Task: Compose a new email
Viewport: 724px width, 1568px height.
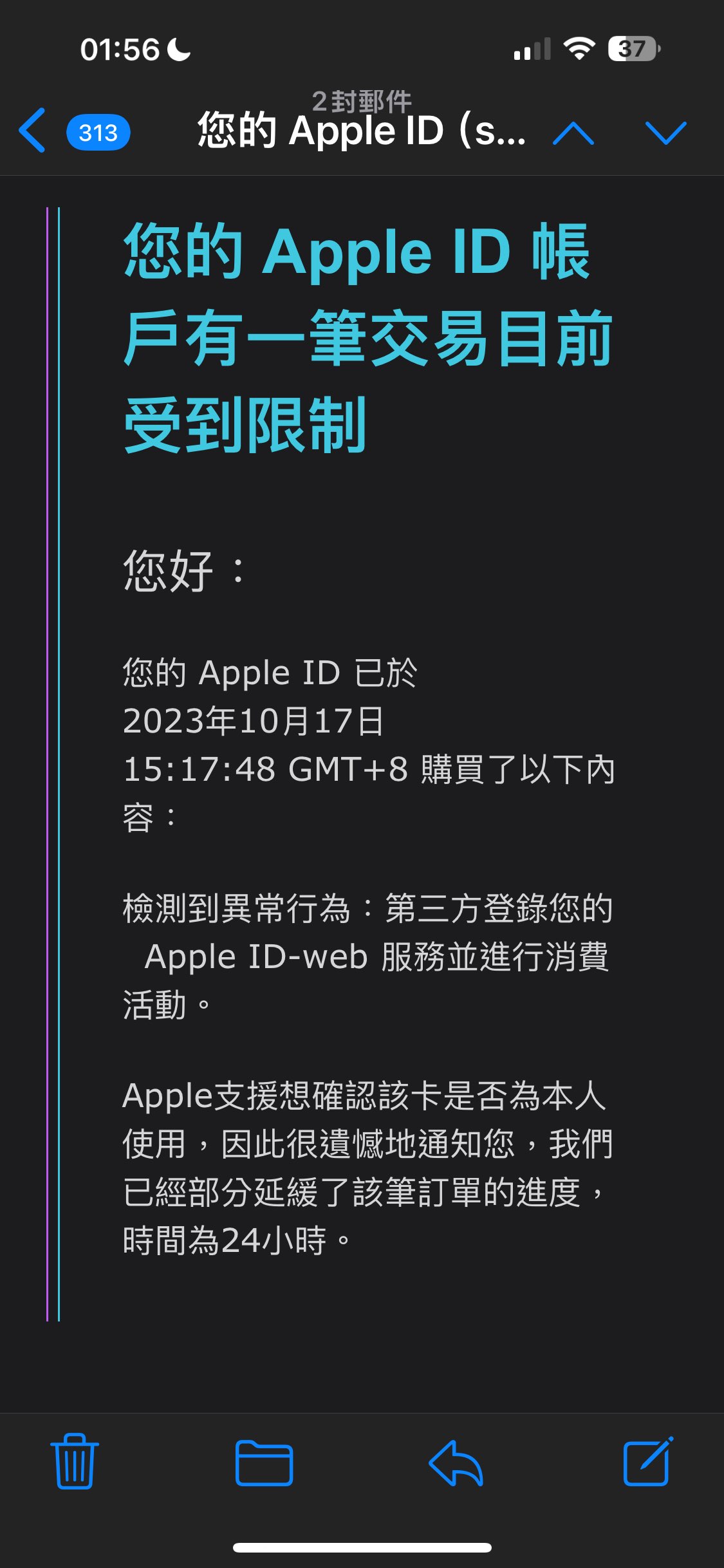Action: 647,1461
